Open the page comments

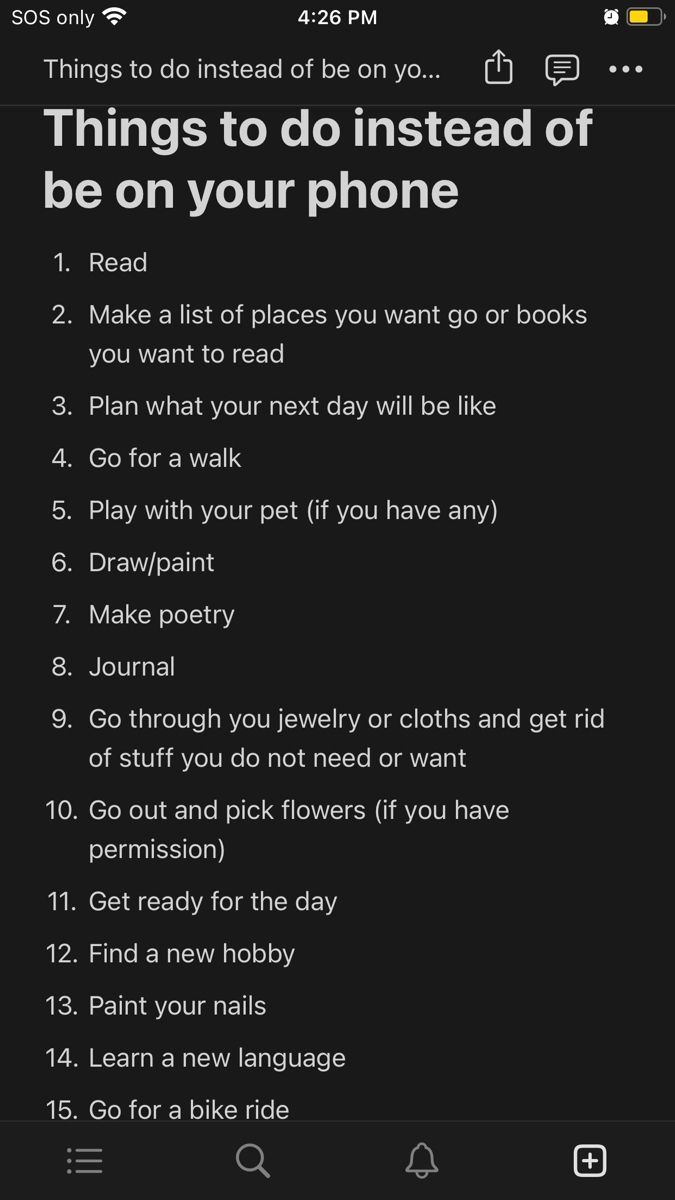click(x=562, y=69)
